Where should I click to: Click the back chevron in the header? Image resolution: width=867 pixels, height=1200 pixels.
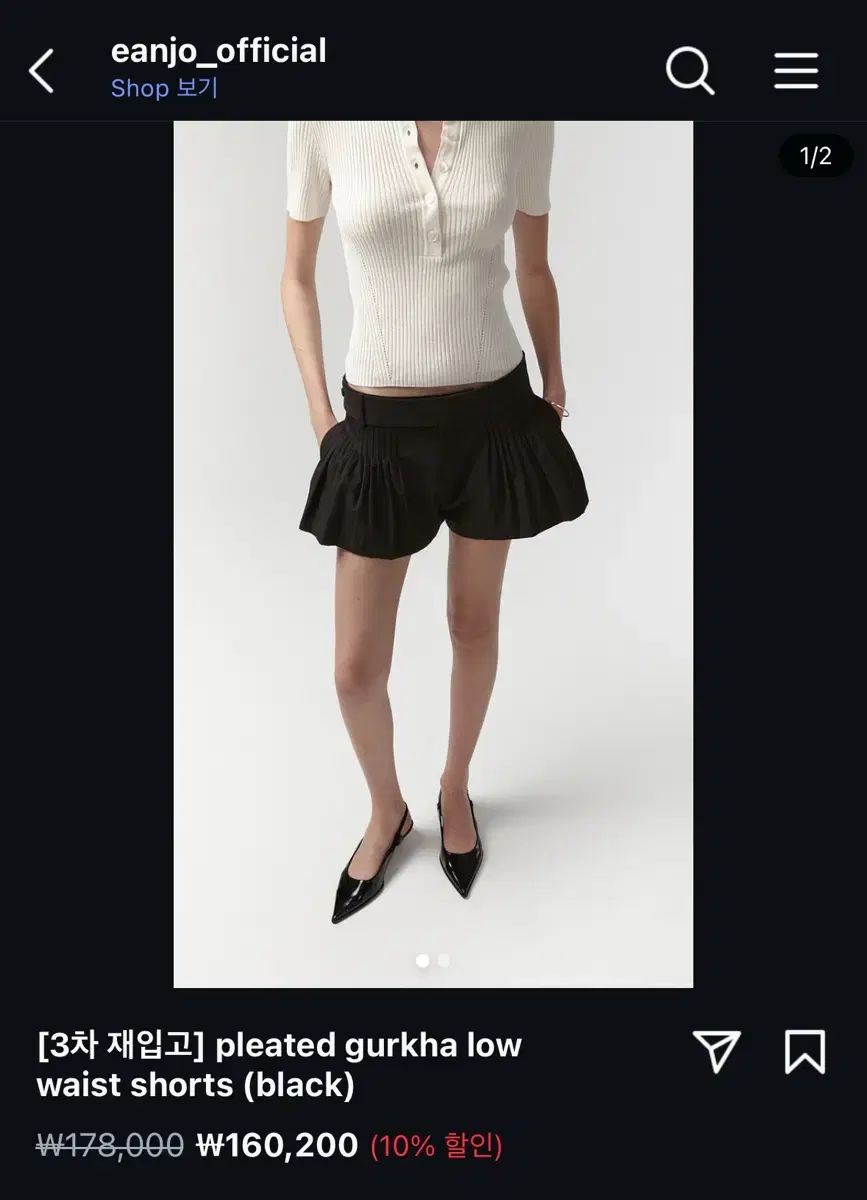pyautogui.click(x=41, y=70)
